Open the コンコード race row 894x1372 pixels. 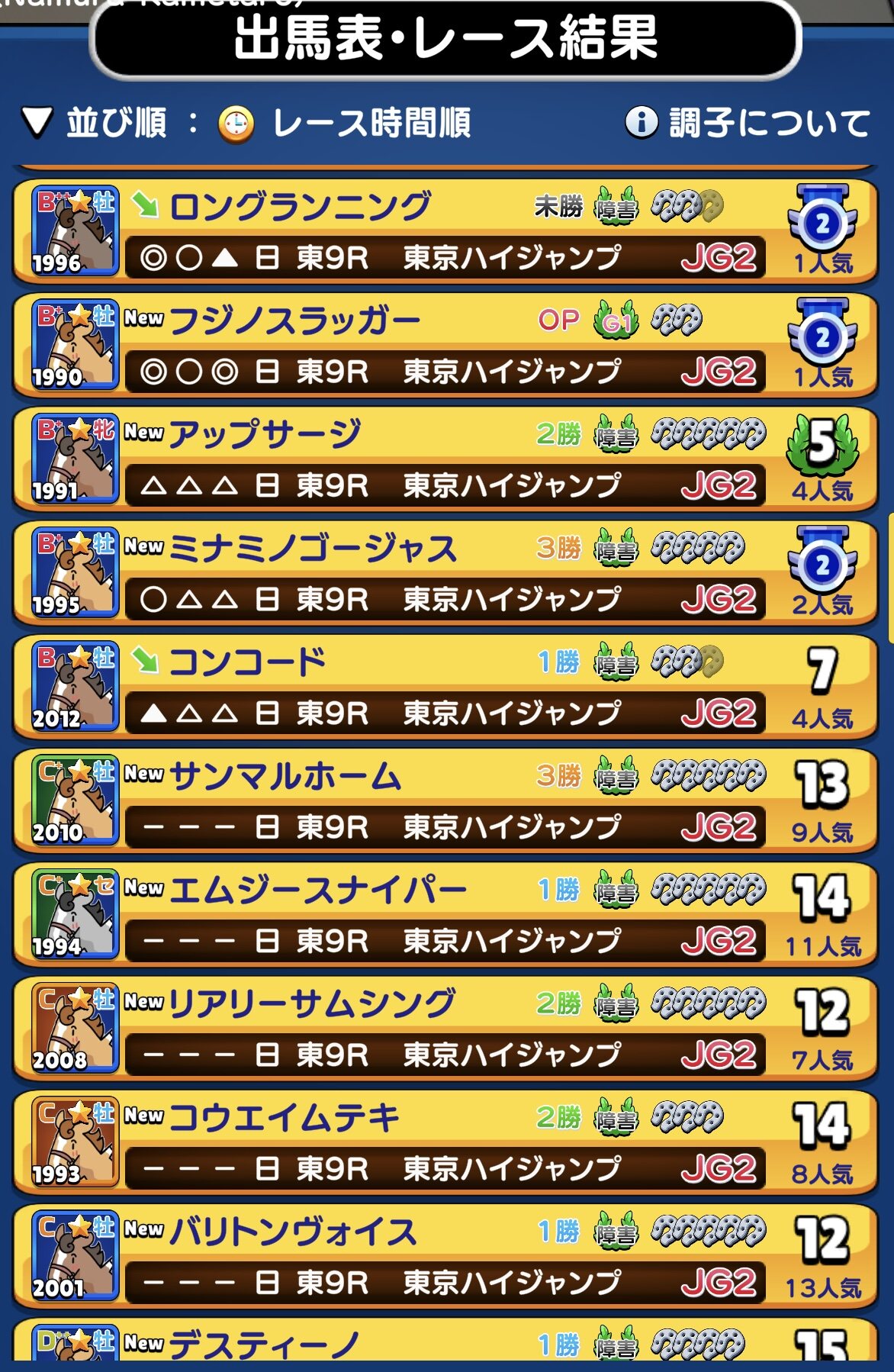[x=445, y=687]
